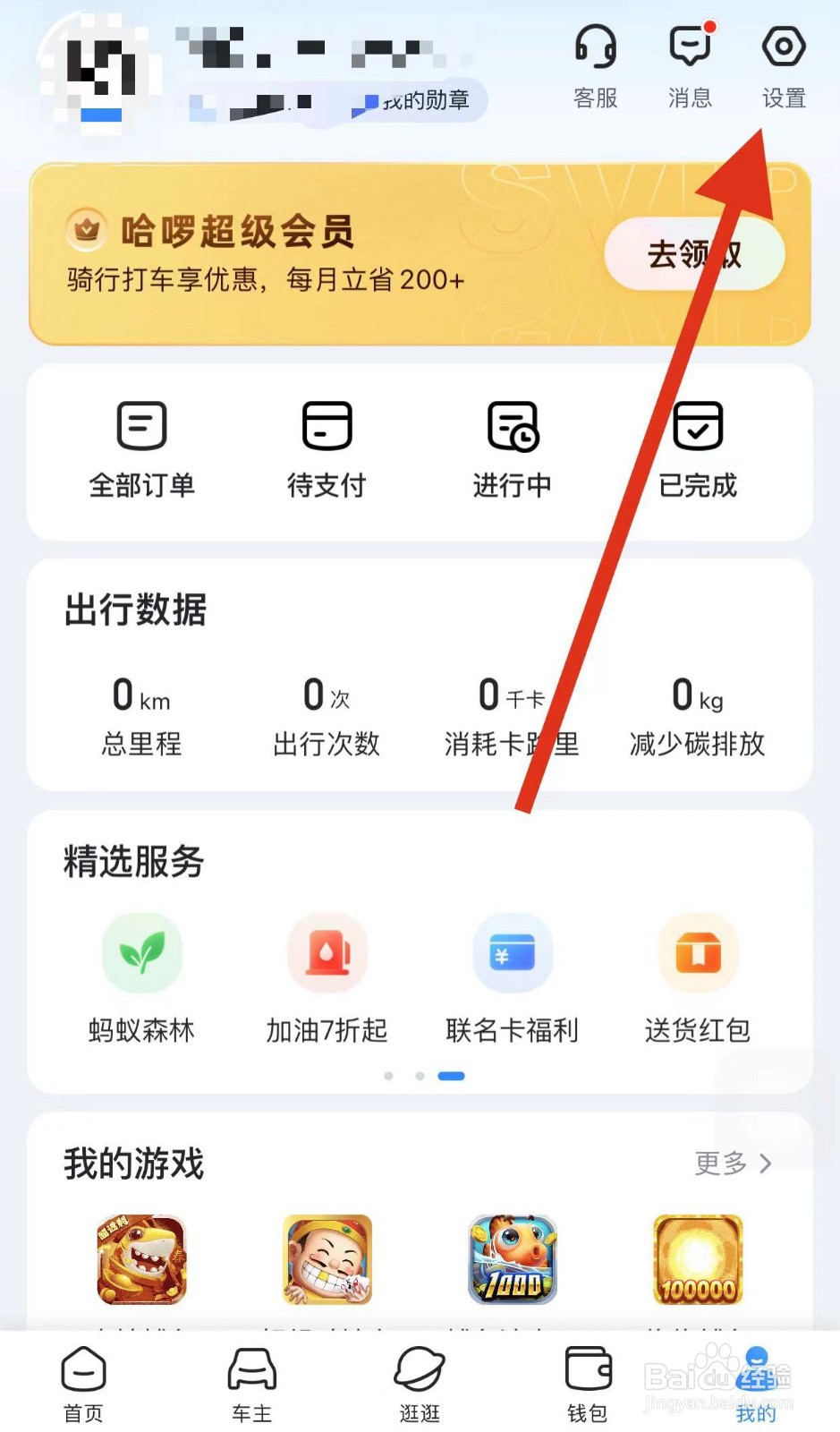The height and width of the screenshot is (1432, 840).
Task: Open the 客服 customer service icon
Action: point(595,63)
